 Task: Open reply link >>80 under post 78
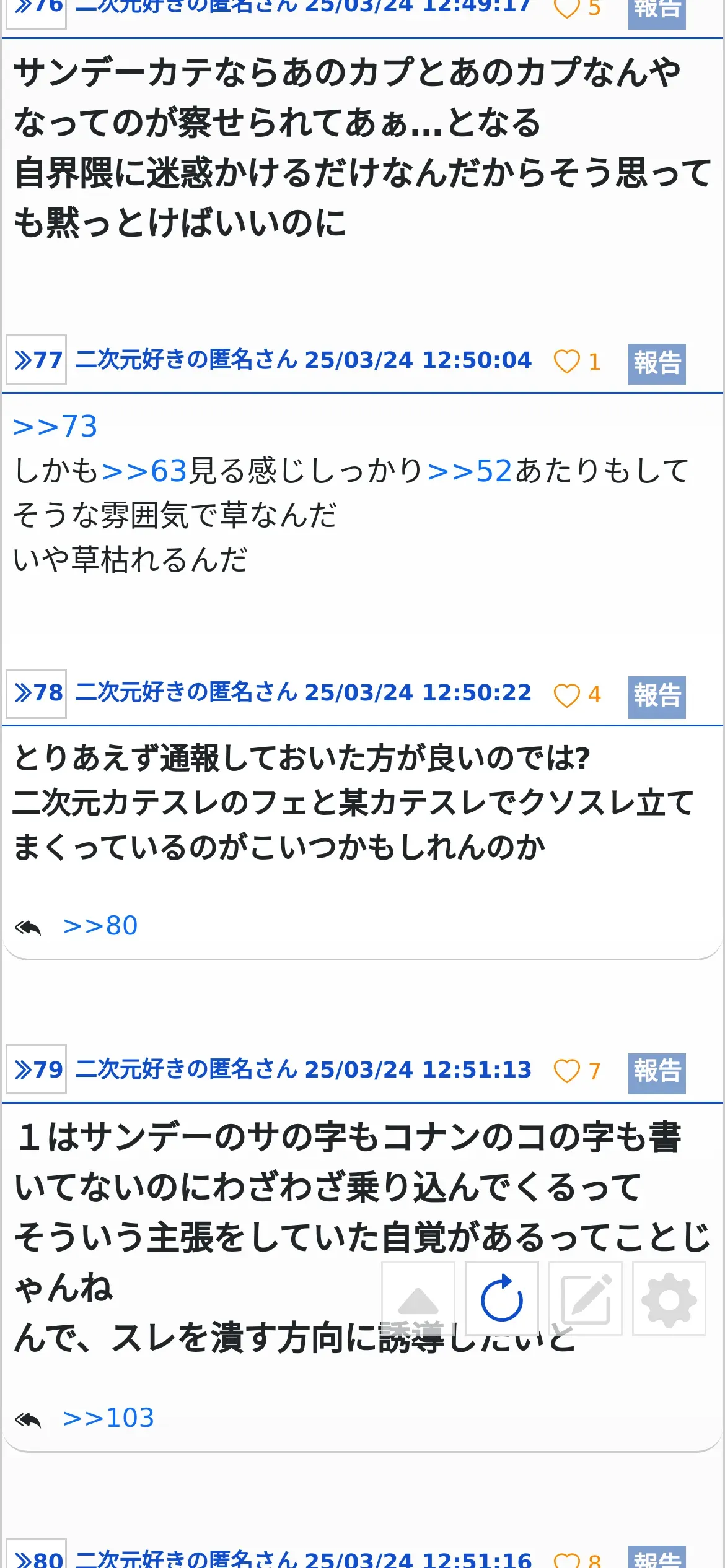100,926
